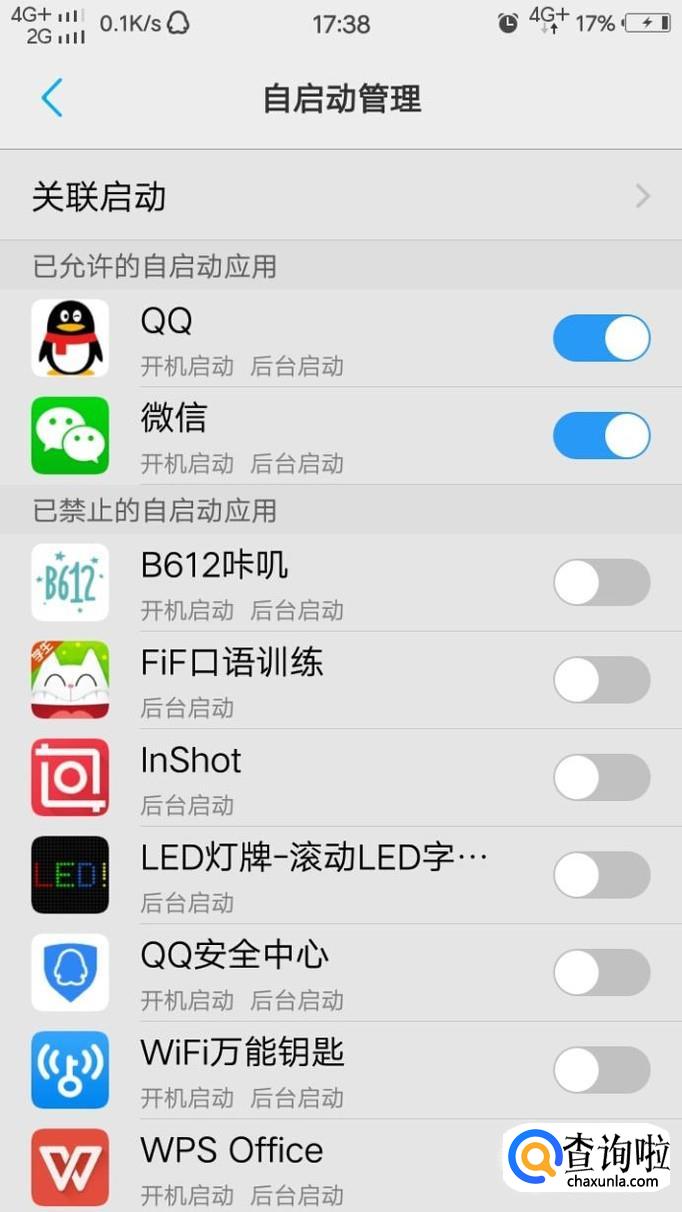
Task: Turn on WiFi万能钥匙 auto-start
Action: coord(601,1070)
